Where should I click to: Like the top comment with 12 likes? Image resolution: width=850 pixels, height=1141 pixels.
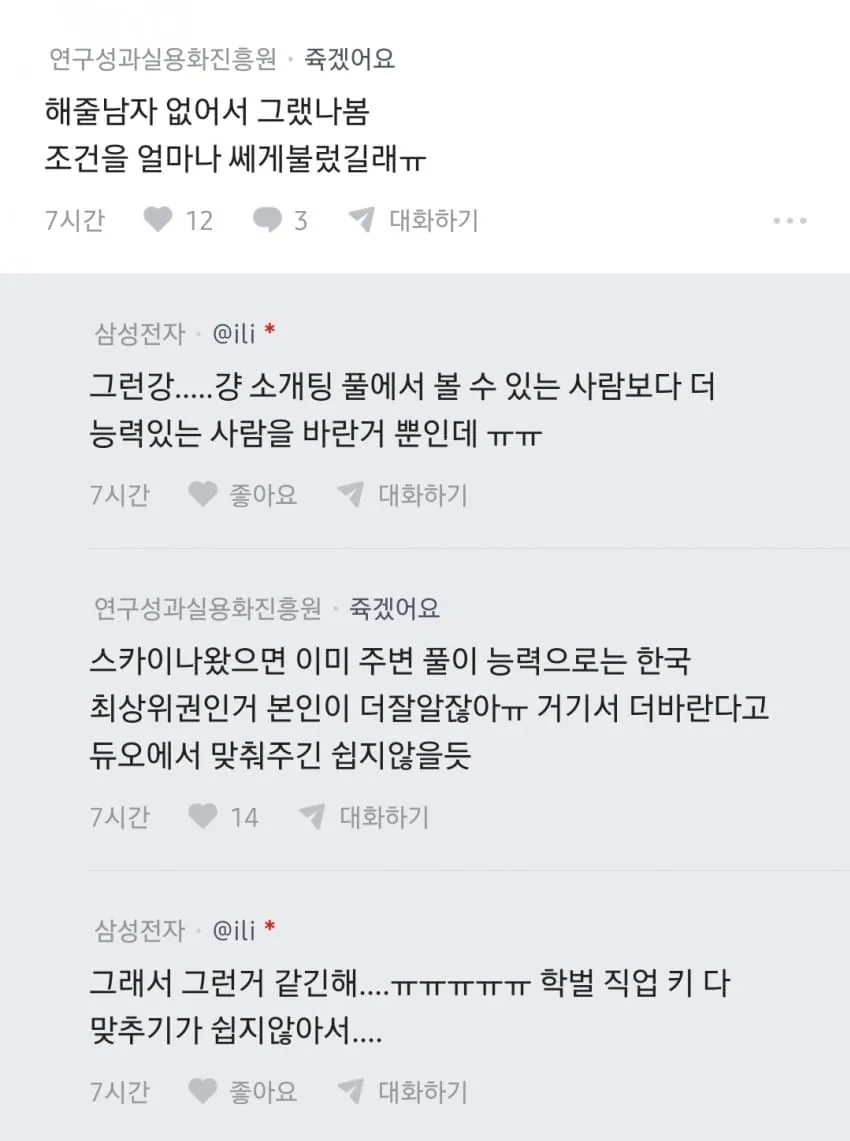point(160,220)
